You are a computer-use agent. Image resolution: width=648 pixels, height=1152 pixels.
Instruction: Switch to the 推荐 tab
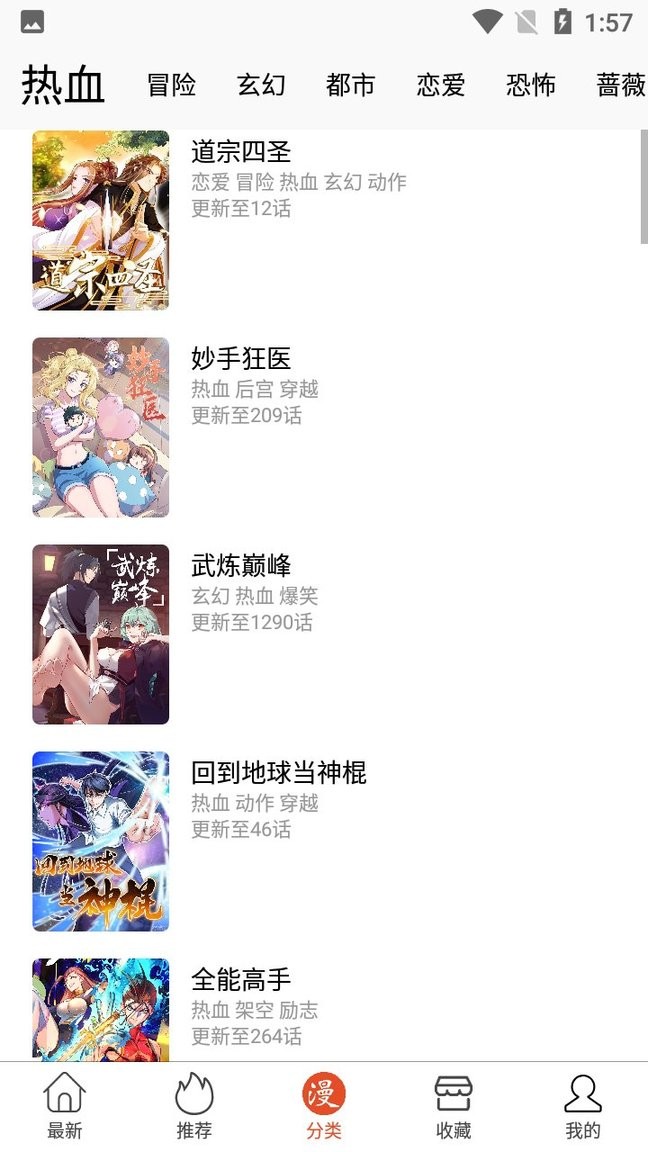tap(194, 1107)
